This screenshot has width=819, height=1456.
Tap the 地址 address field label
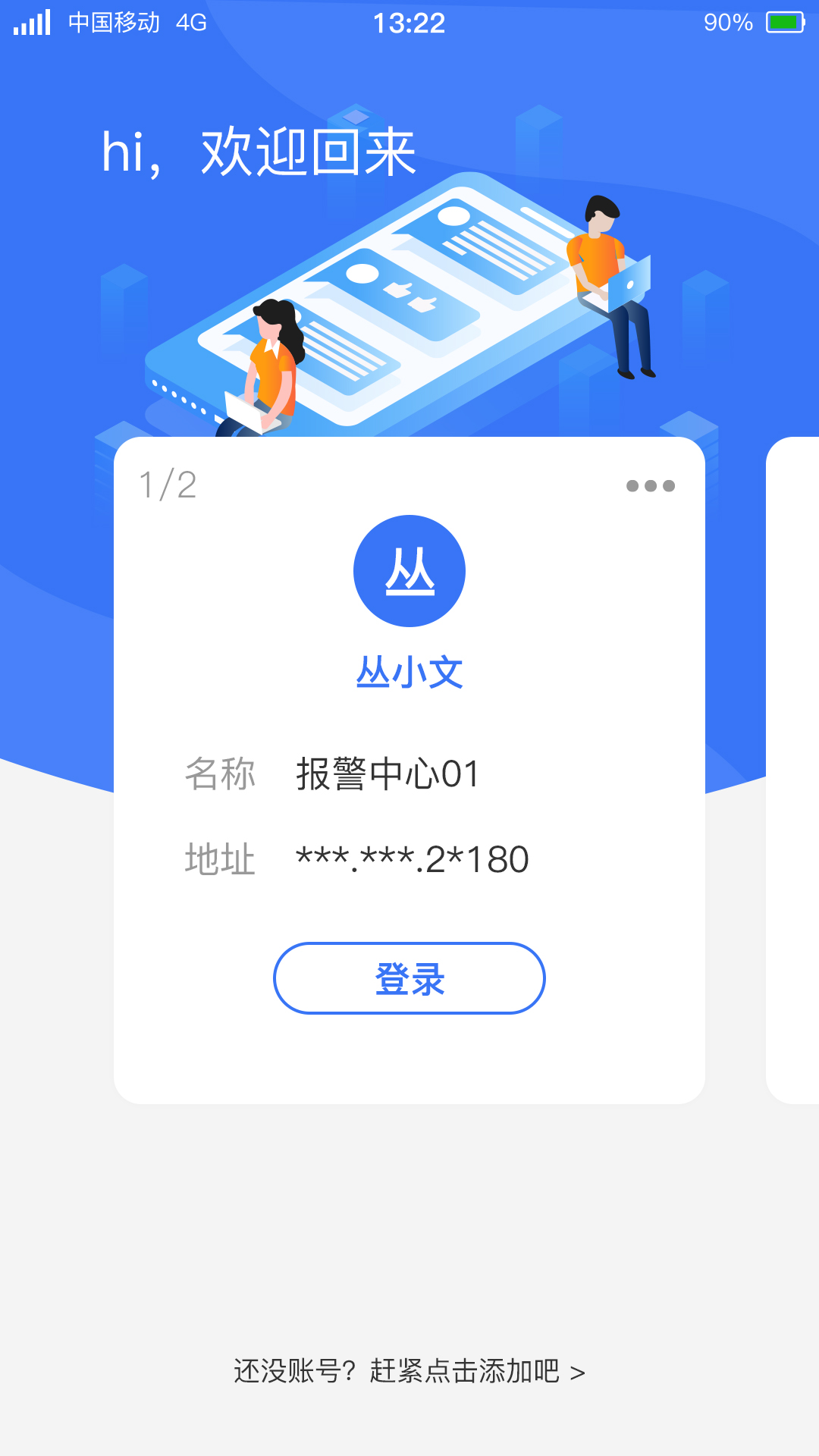[219, 858]
